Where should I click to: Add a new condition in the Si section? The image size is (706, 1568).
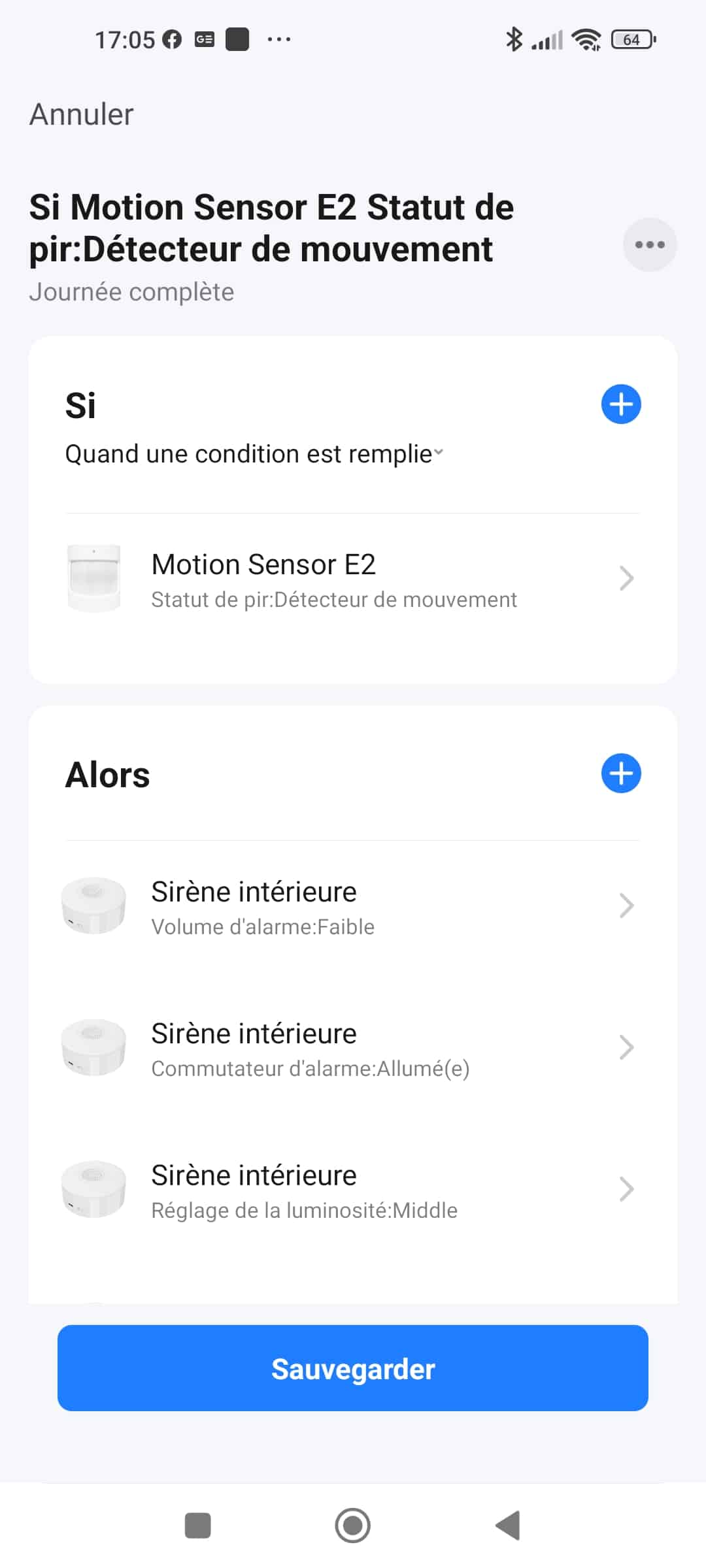(x=620, y=404)
